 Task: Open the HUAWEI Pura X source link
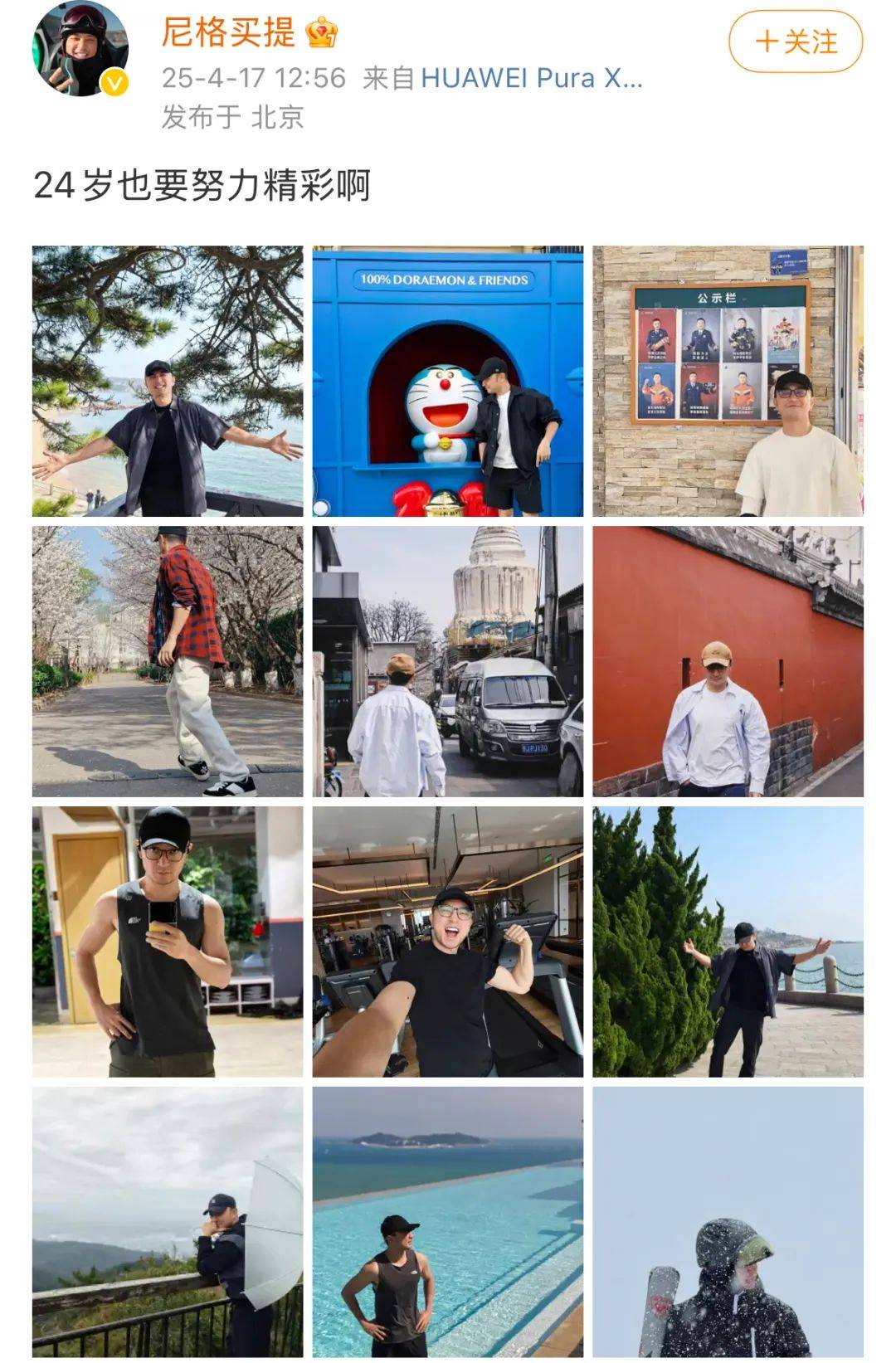(531, 78)
